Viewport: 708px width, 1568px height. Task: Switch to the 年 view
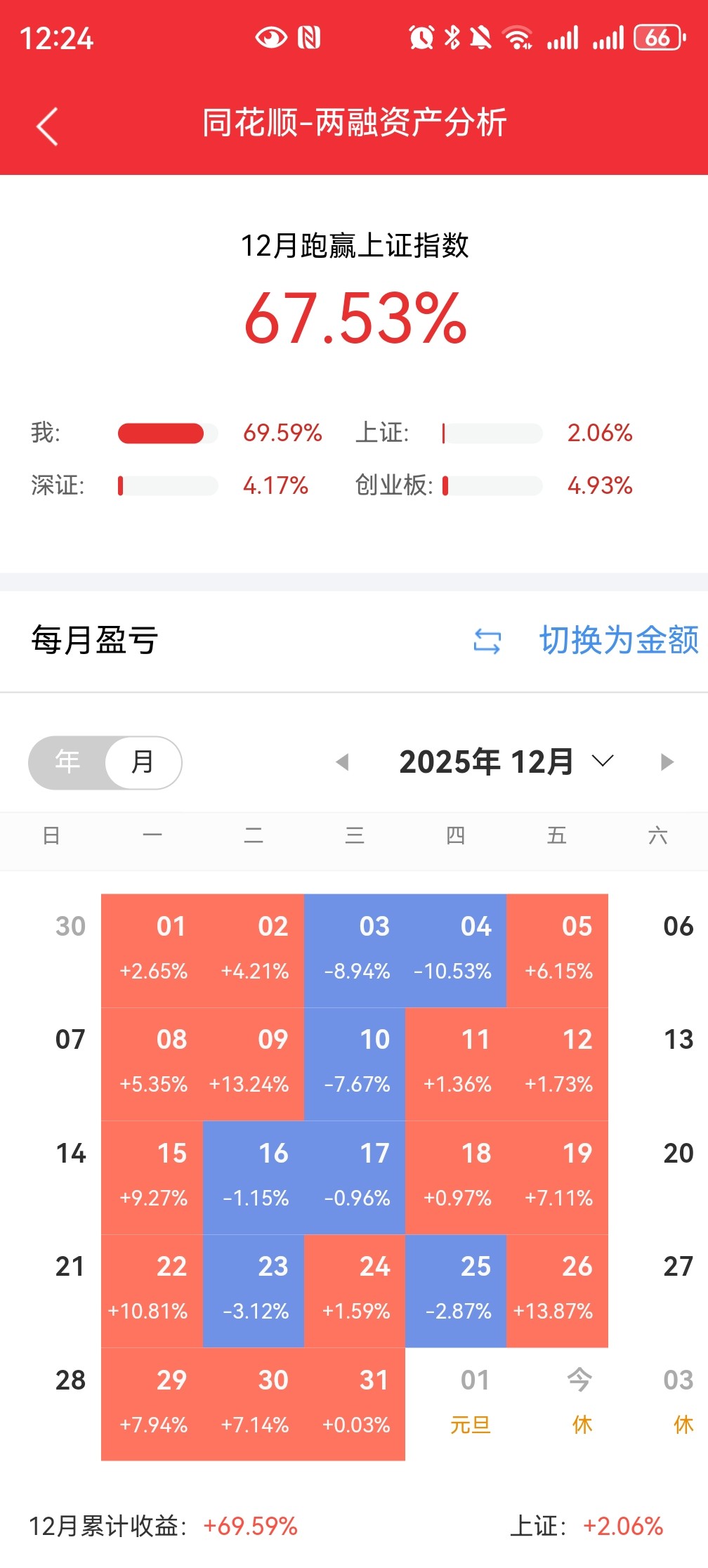click(67, 762)
